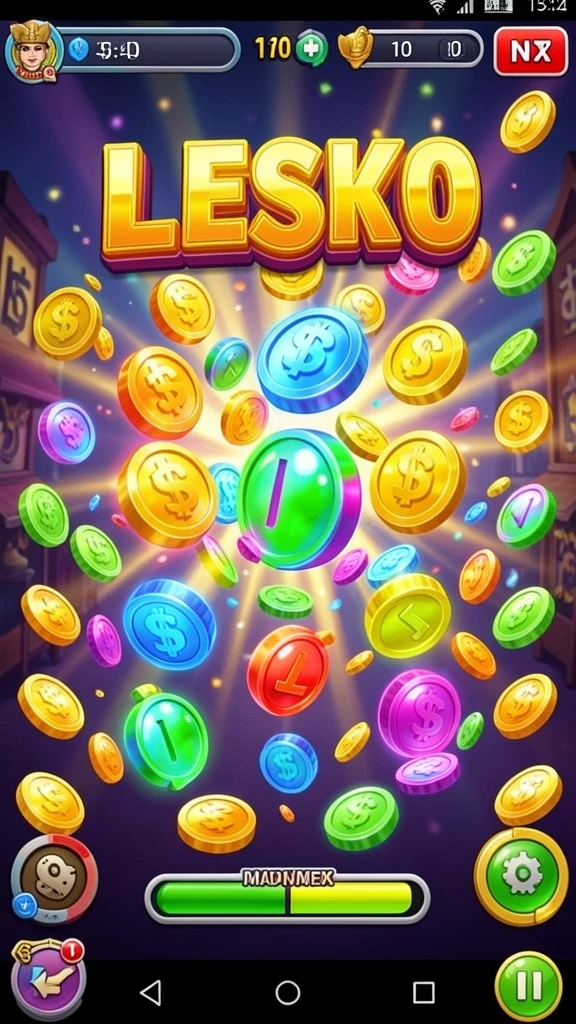
Task: Open settings with the green gear button
Action: (x=521, y=876)
